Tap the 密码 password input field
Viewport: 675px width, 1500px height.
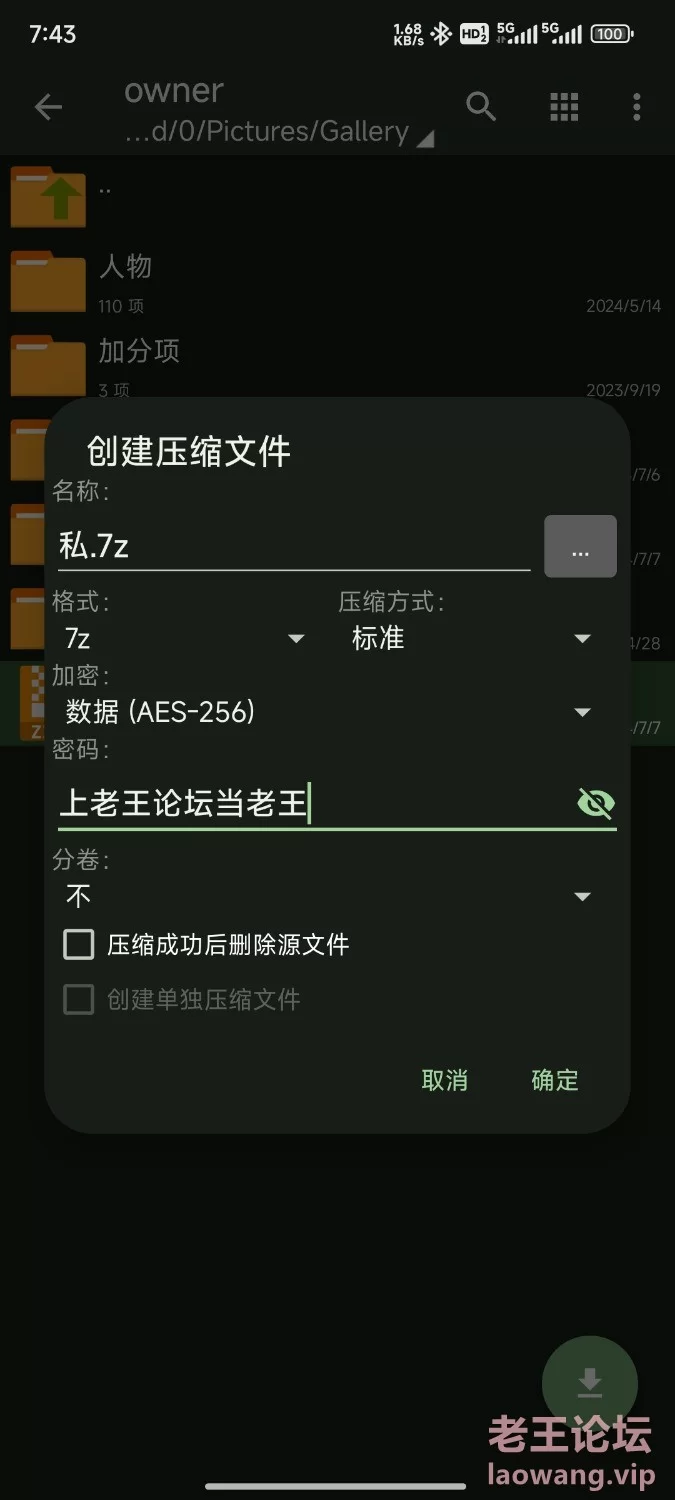(x=310, y=803)
